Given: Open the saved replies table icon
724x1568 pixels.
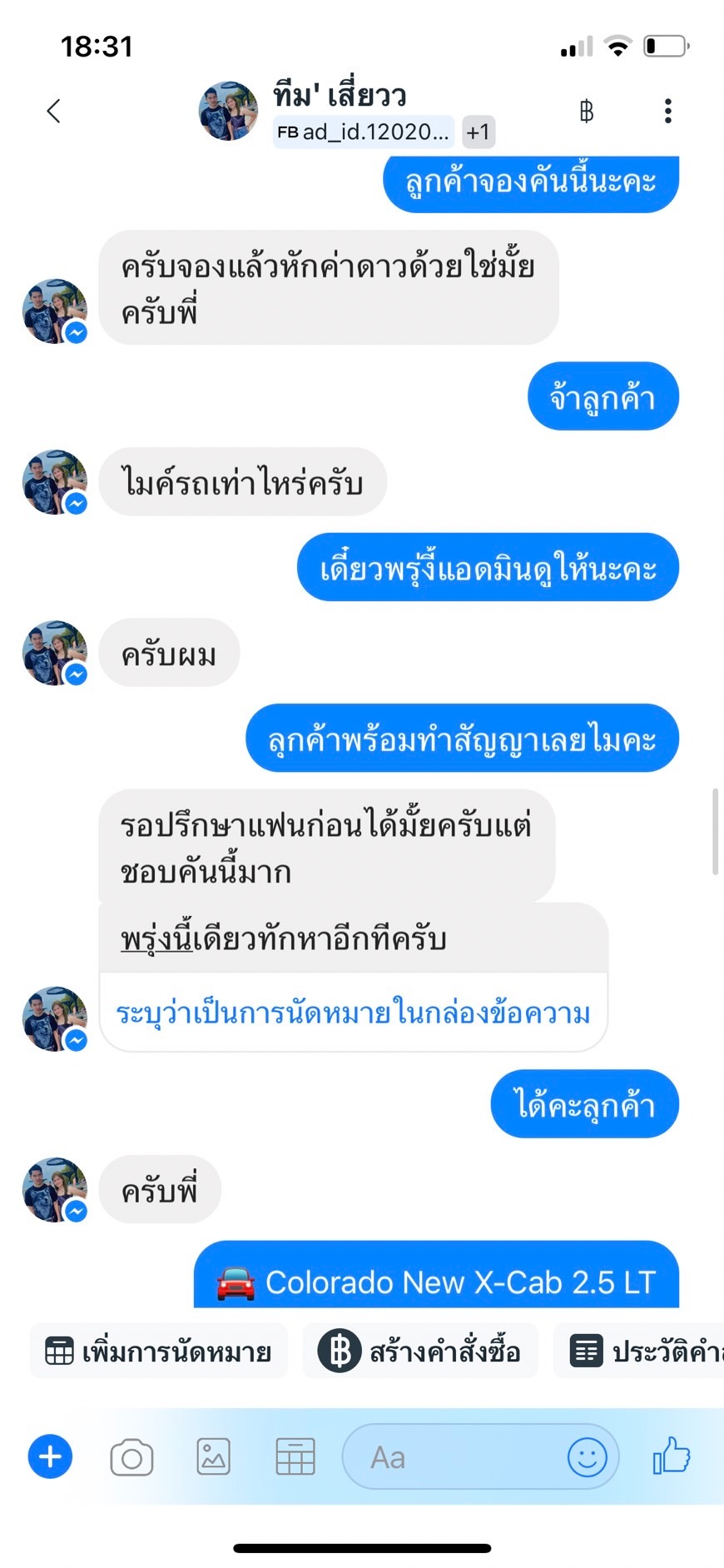Looking at the screenshot, I should pos(295,1457).
